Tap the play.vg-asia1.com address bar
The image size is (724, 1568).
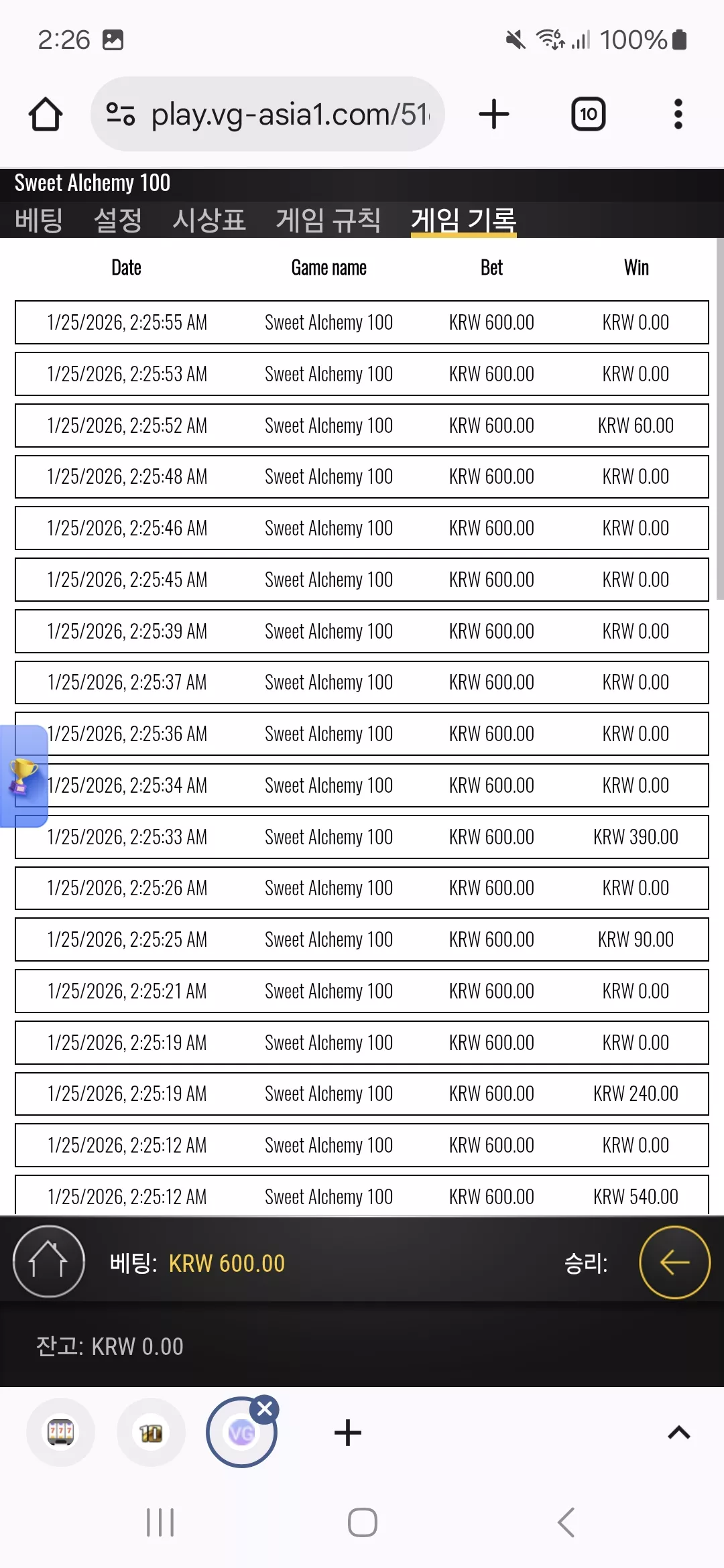click(267, 114)
